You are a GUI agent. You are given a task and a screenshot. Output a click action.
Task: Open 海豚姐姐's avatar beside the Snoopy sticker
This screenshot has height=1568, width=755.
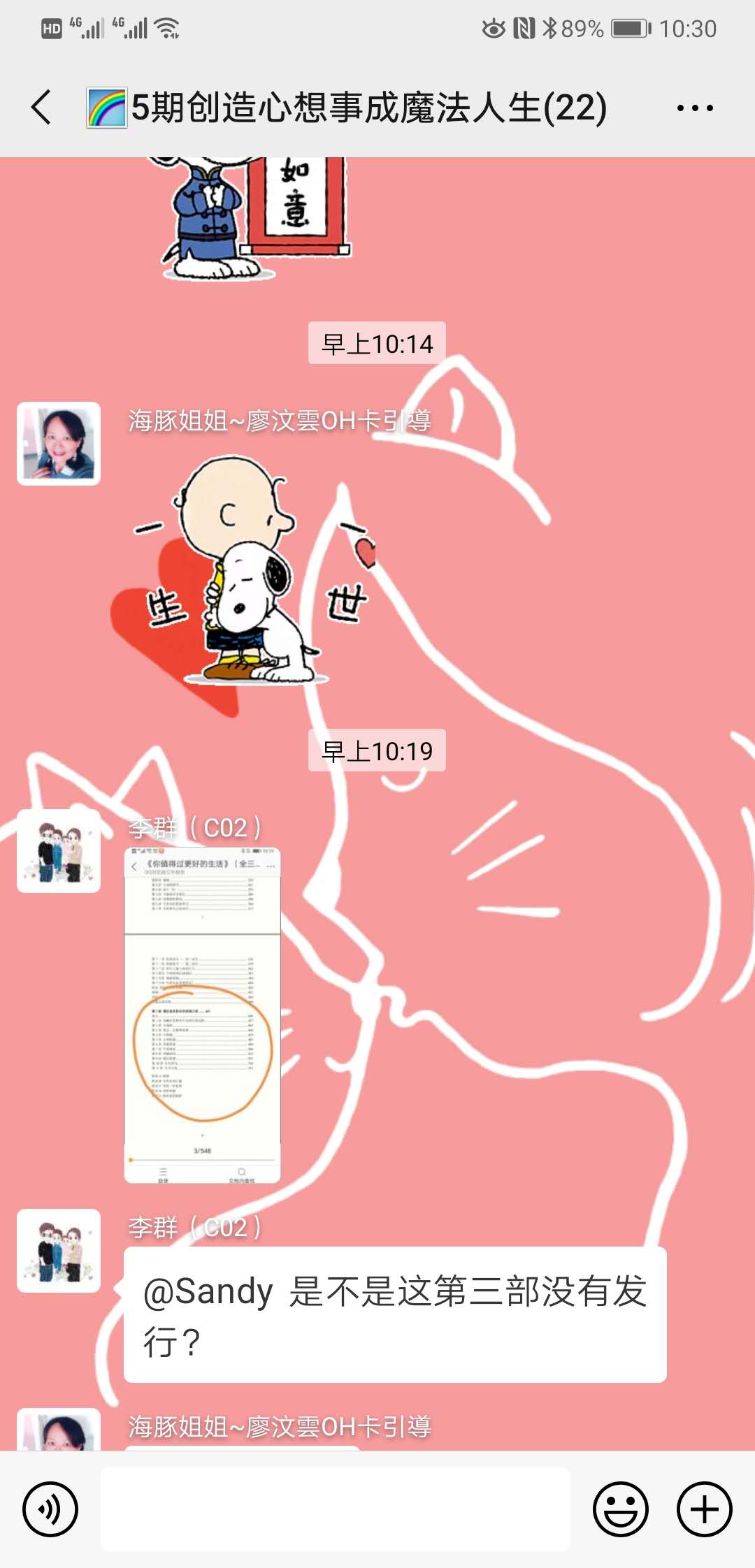59,444
